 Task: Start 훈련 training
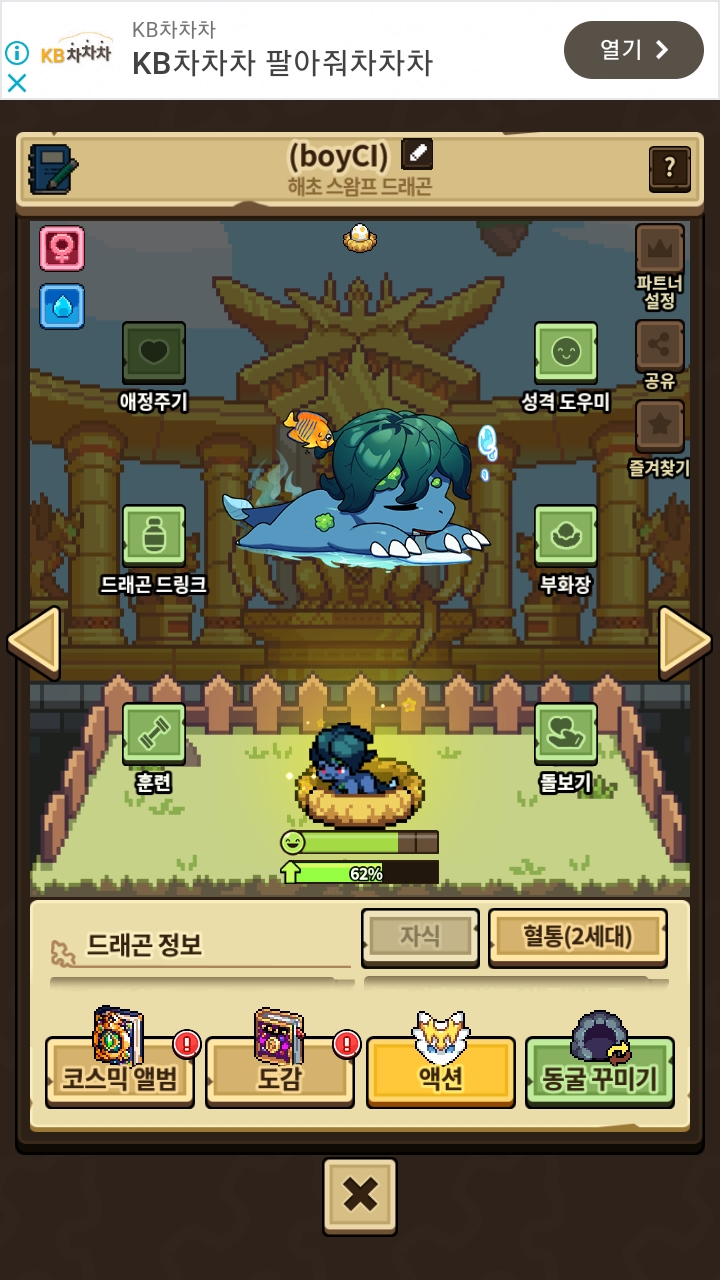[x=153, y=735]
